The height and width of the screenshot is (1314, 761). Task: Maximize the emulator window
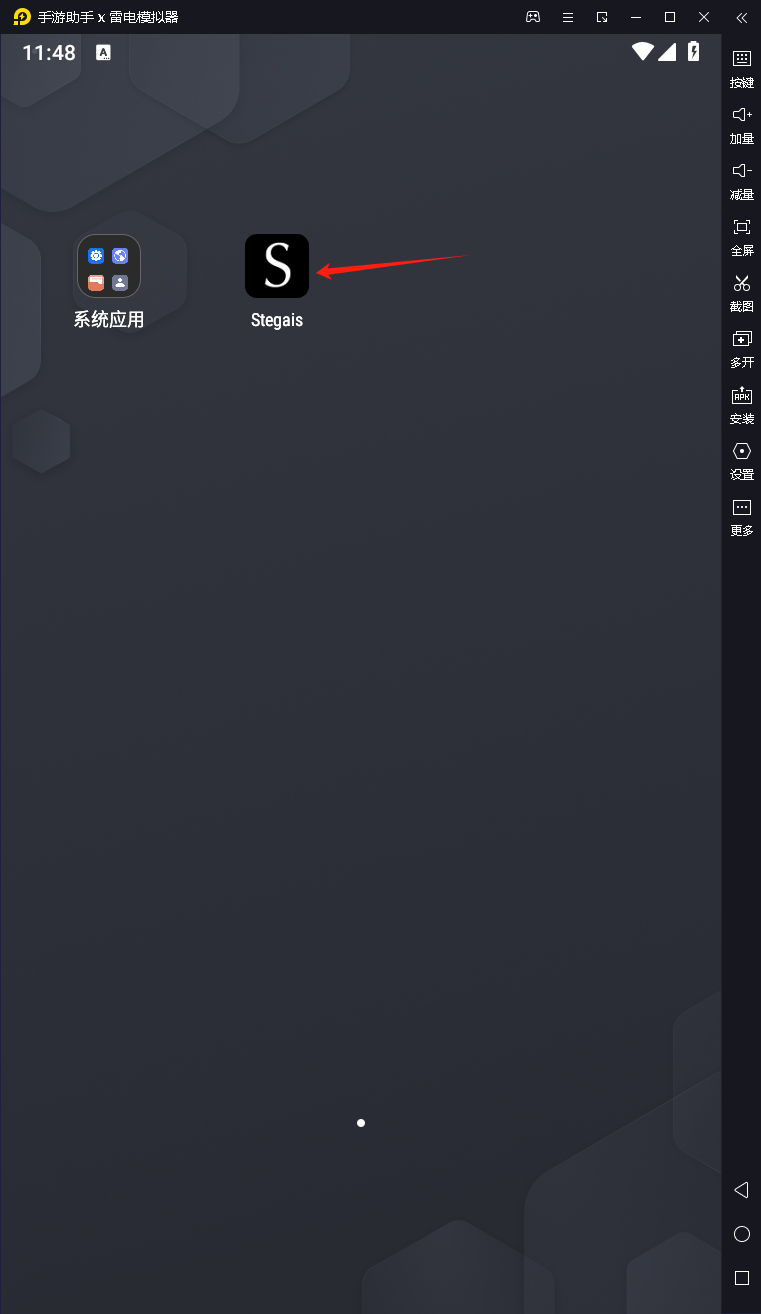(670, 17)
